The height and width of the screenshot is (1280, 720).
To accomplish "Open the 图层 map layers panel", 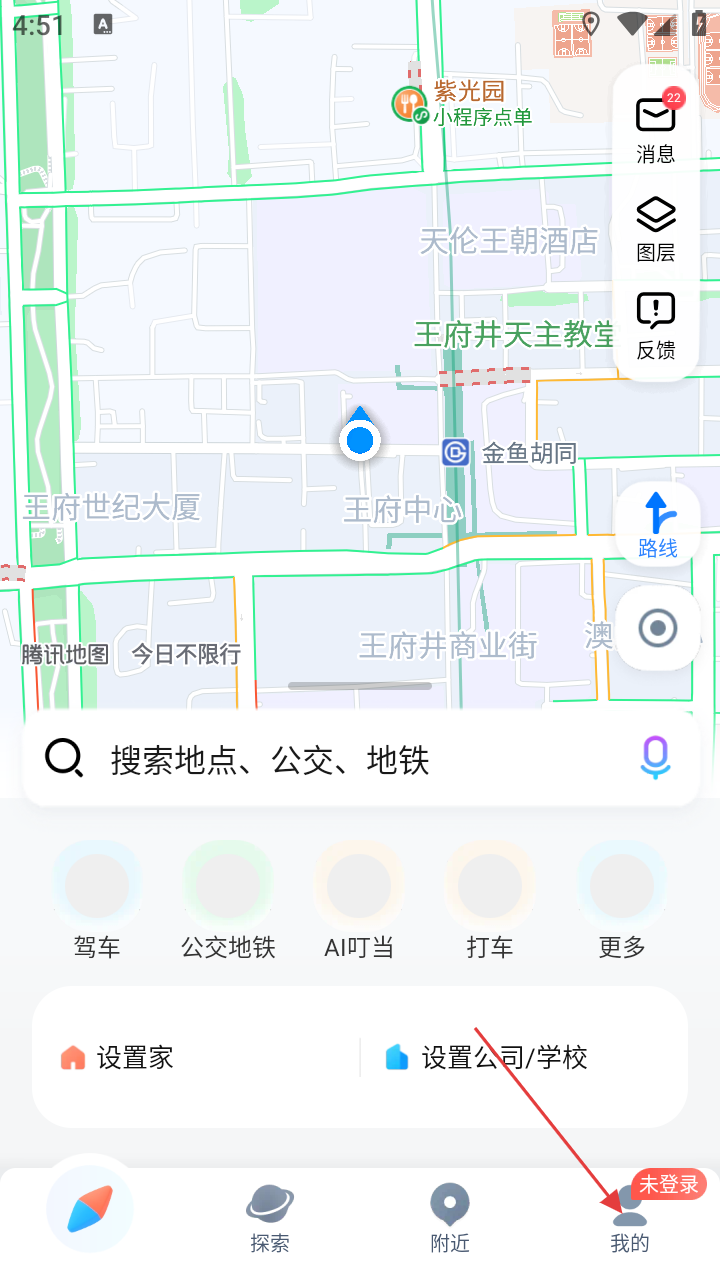I will (x=656, y=228).
